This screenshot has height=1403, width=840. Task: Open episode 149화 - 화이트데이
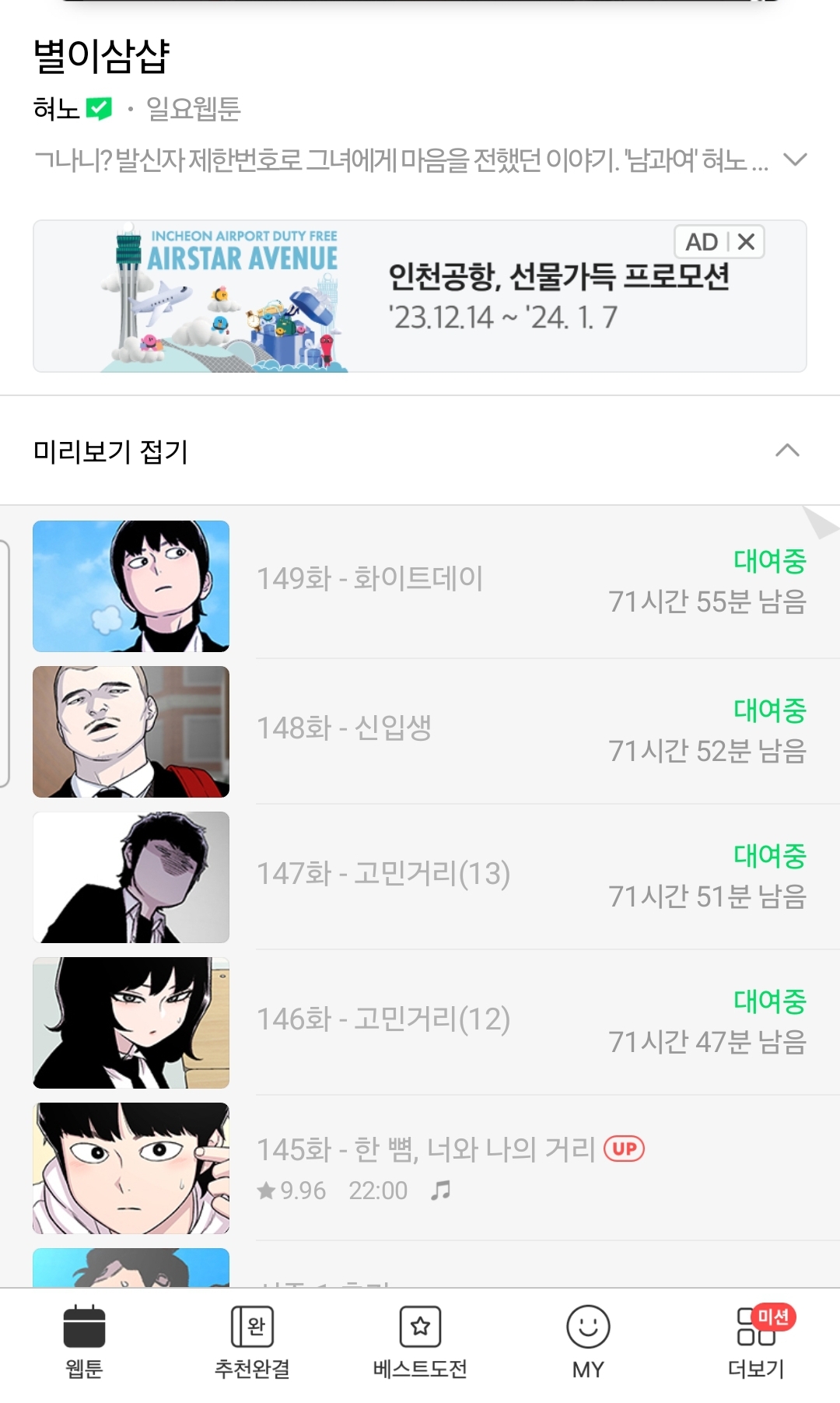(420, 586)
